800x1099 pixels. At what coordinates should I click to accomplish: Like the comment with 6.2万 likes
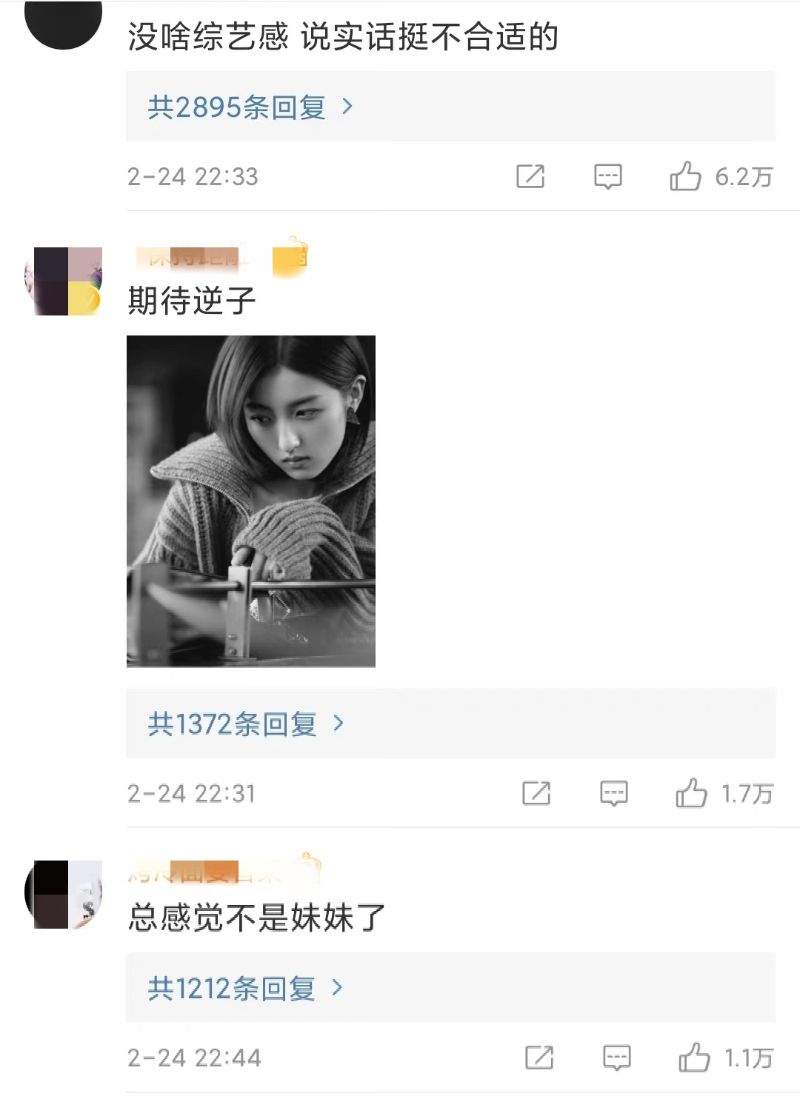tap(686, 177)
